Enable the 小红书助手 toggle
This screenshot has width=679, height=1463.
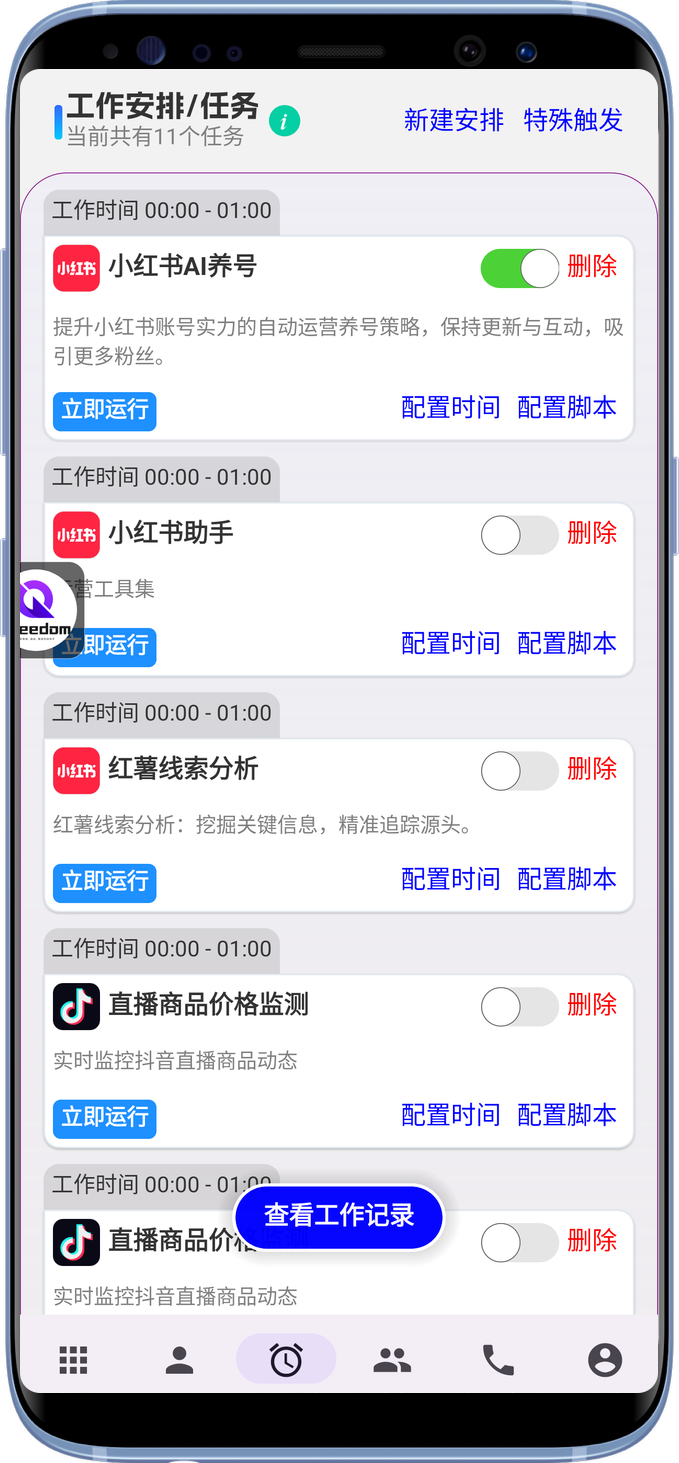tap(520, 535)
